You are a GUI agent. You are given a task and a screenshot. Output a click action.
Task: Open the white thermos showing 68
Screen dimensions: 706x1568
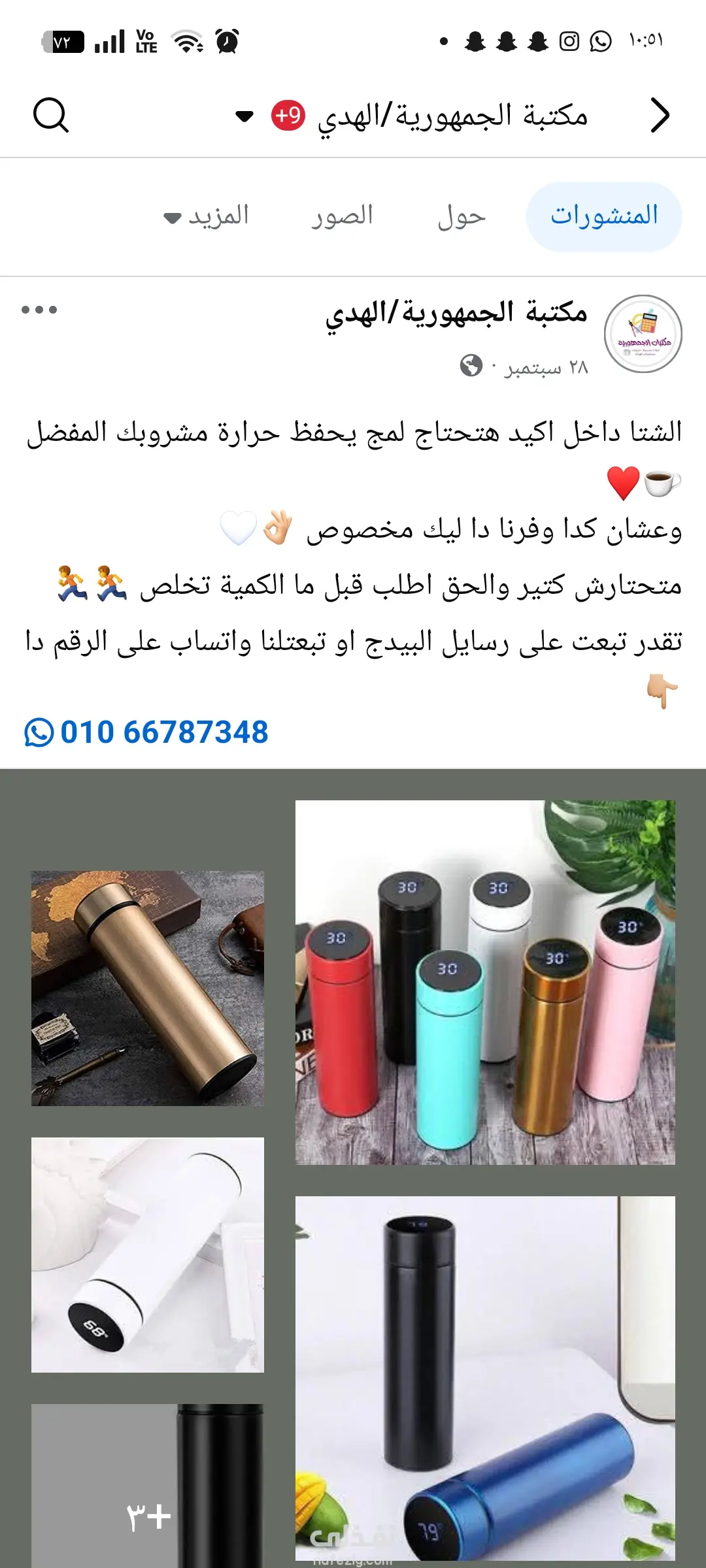(x=148, y=1254)
